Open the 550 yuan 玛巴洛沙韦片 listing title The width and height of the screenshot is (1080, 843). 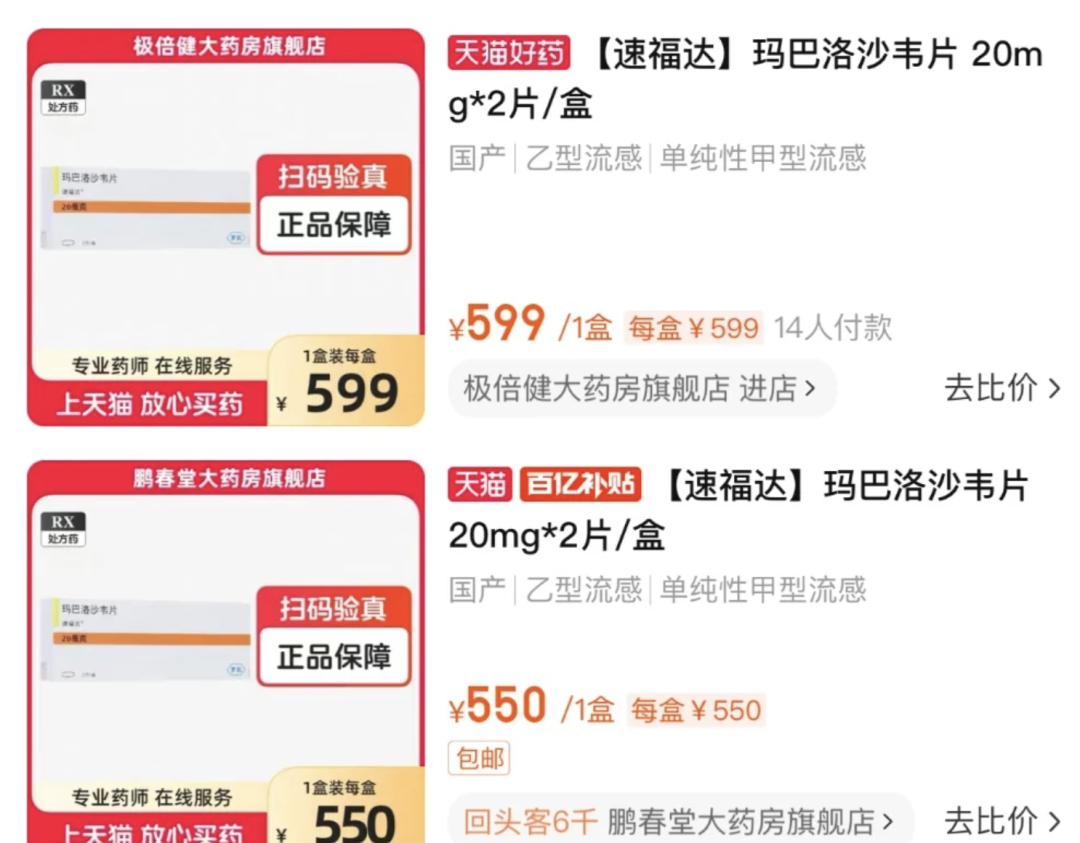(740, 510)
